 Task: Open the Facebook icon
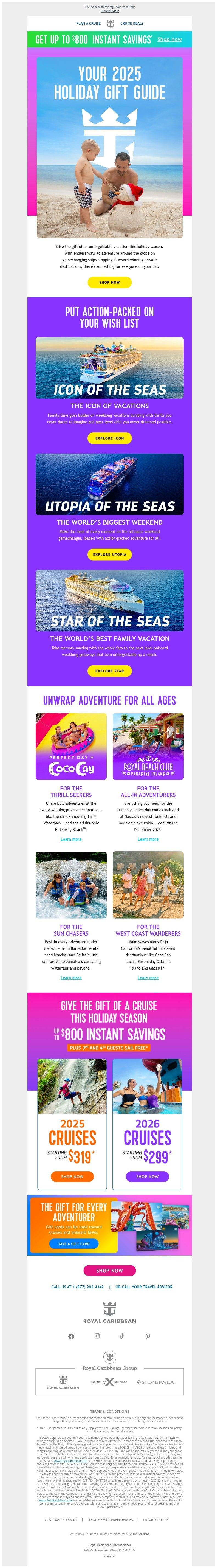(x=71, y=1336)
